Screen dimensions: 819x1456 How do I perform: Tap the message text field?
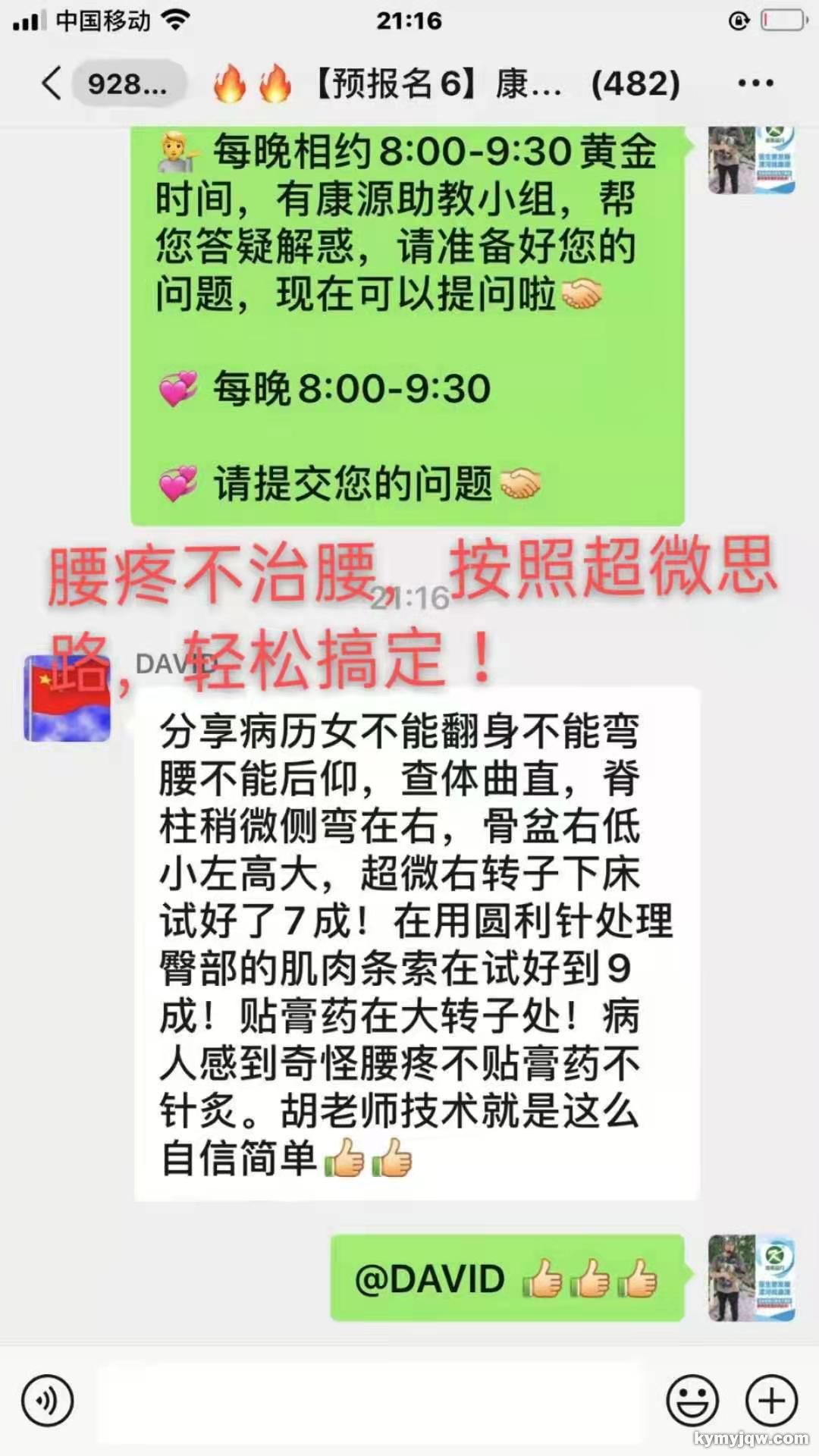(369, 1401)
